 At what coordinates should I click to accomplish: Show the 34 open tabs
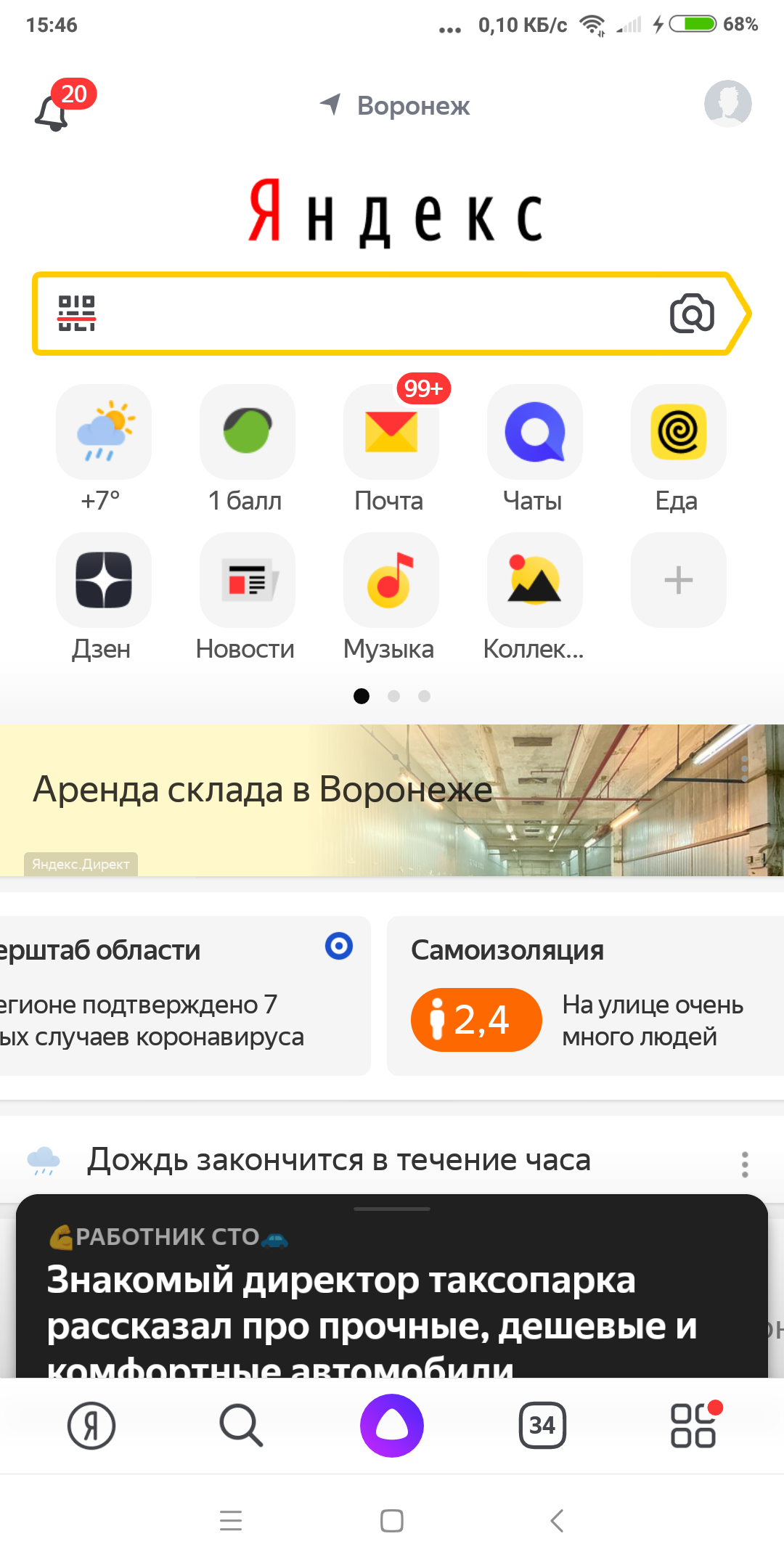pyautogui.click(x=542, y=1426)
